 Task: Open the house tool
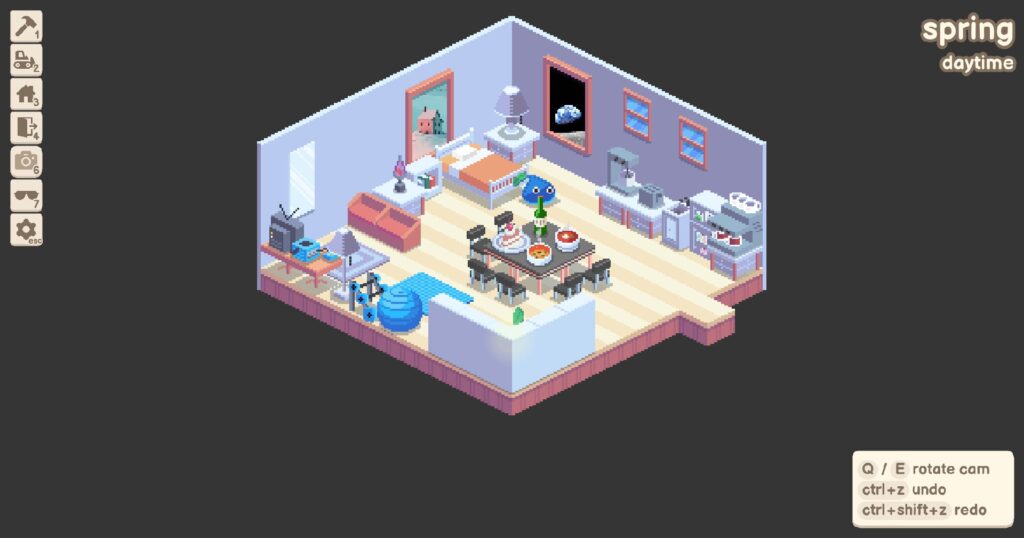click(26, 94)
